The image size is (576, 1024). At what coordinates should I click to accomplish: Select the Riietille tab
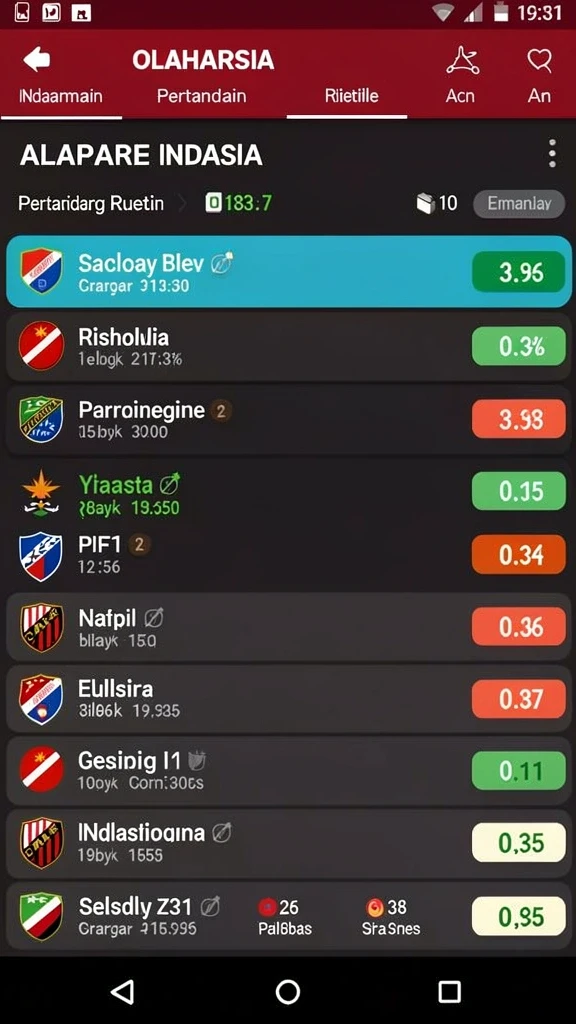point(351,96)
